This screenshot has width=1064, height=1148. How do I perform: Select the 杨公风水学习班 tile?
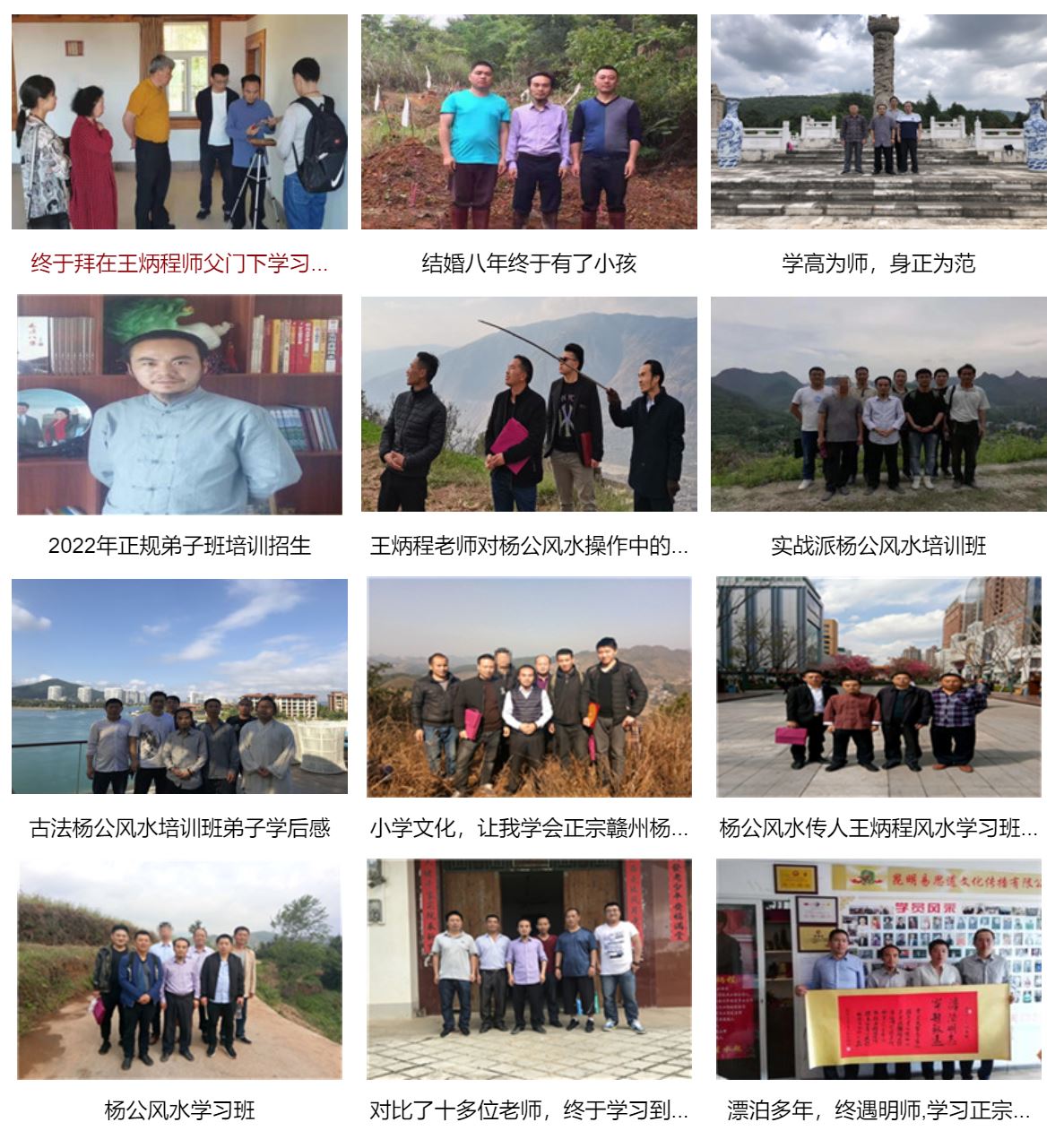click(179, 1110)
